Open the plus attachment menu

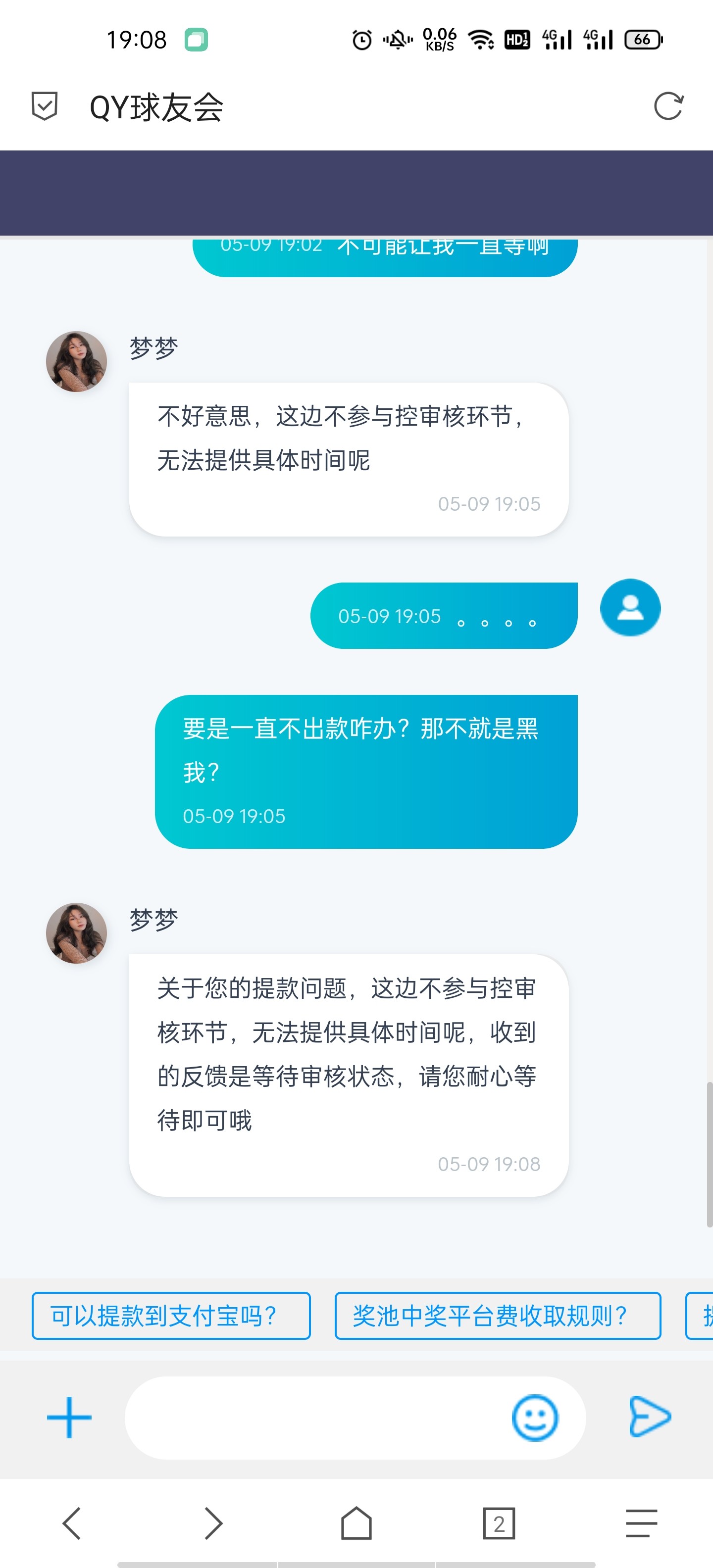tap(69, 1417)
